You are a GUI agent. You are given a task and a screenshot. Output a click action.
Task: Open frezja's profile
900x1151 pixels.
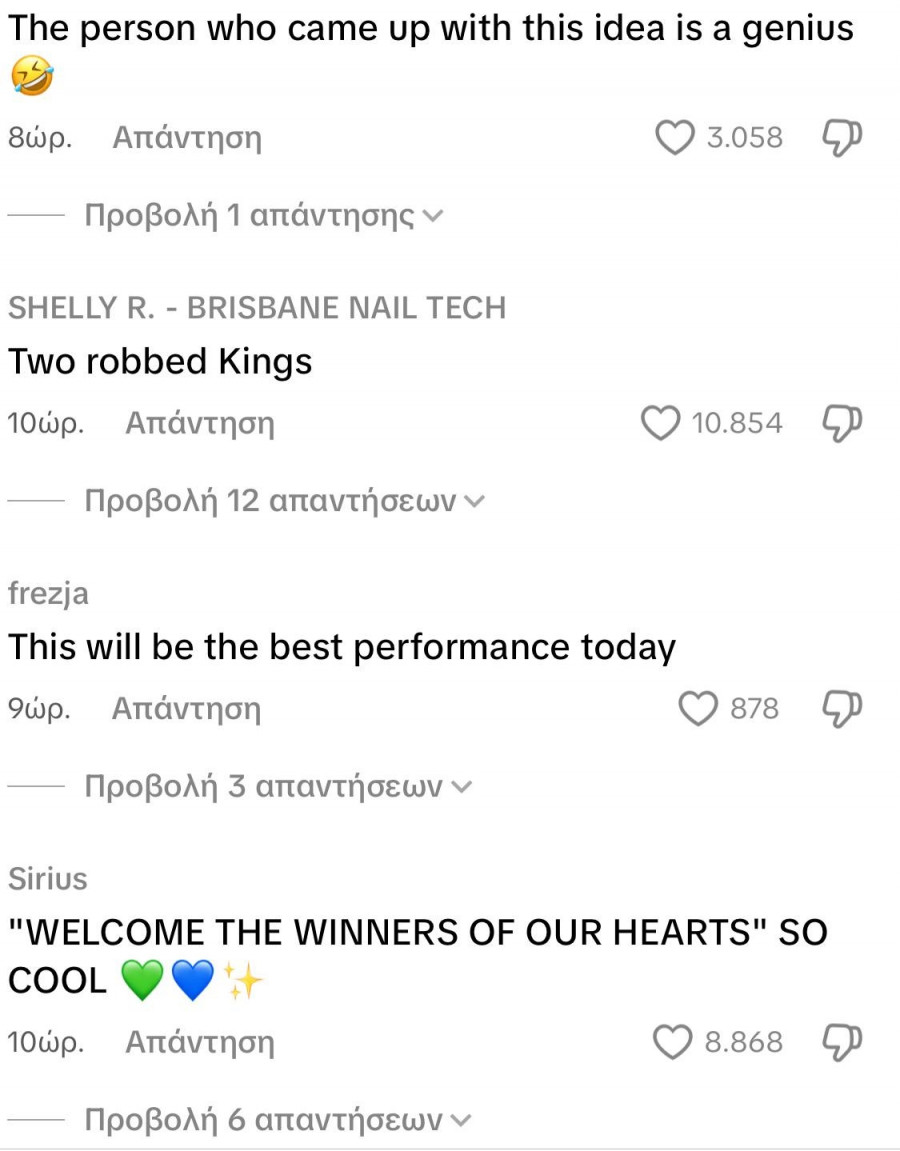coord(48,593)
